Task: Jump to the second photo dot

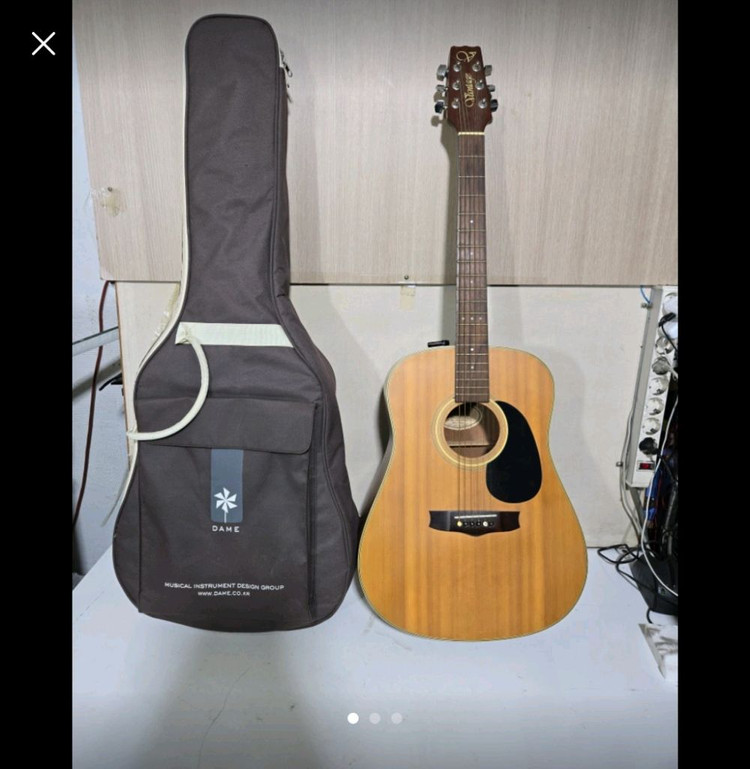Action: (375, 718)
